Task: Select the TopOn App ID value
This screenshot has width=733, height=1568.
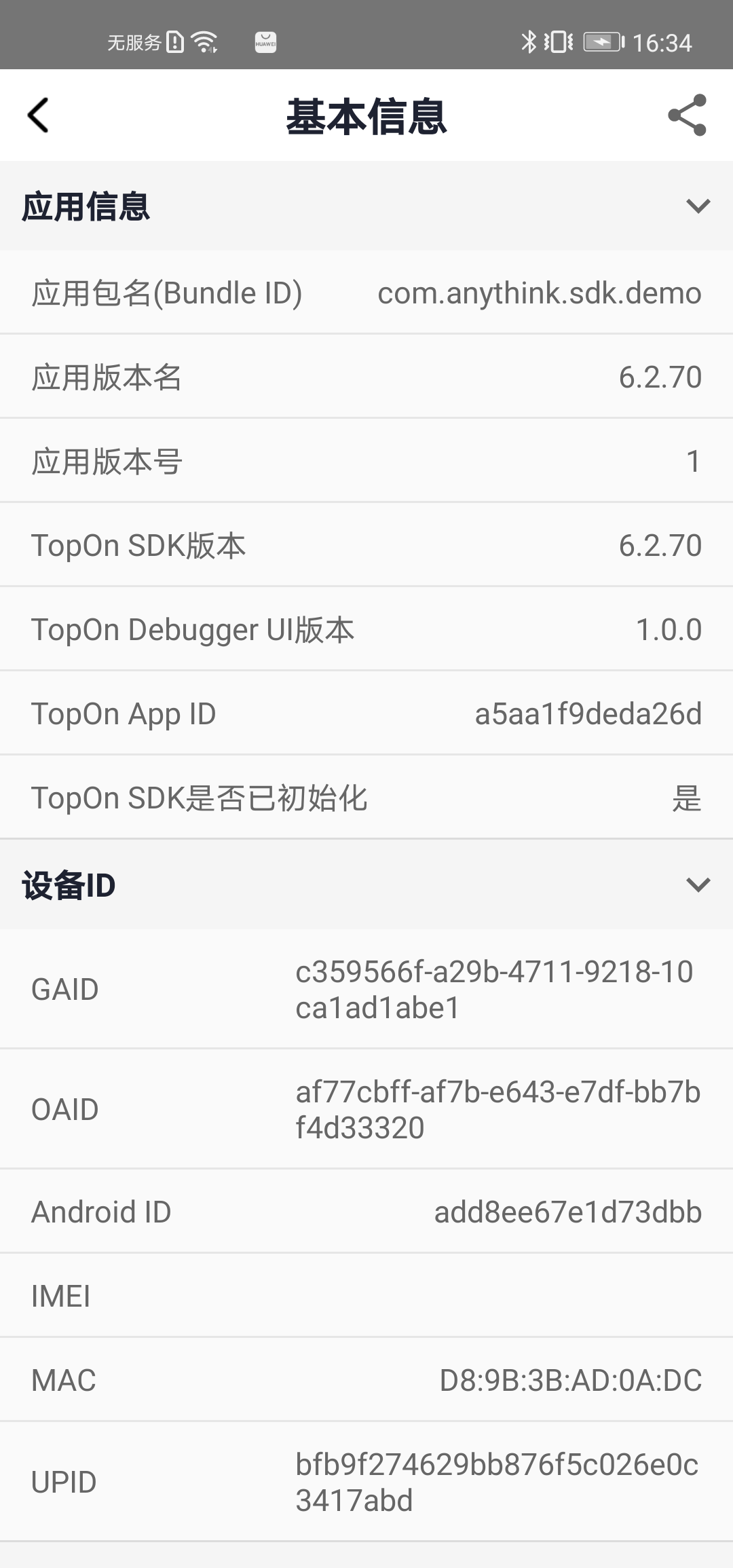Action: (x=588, y=713)
